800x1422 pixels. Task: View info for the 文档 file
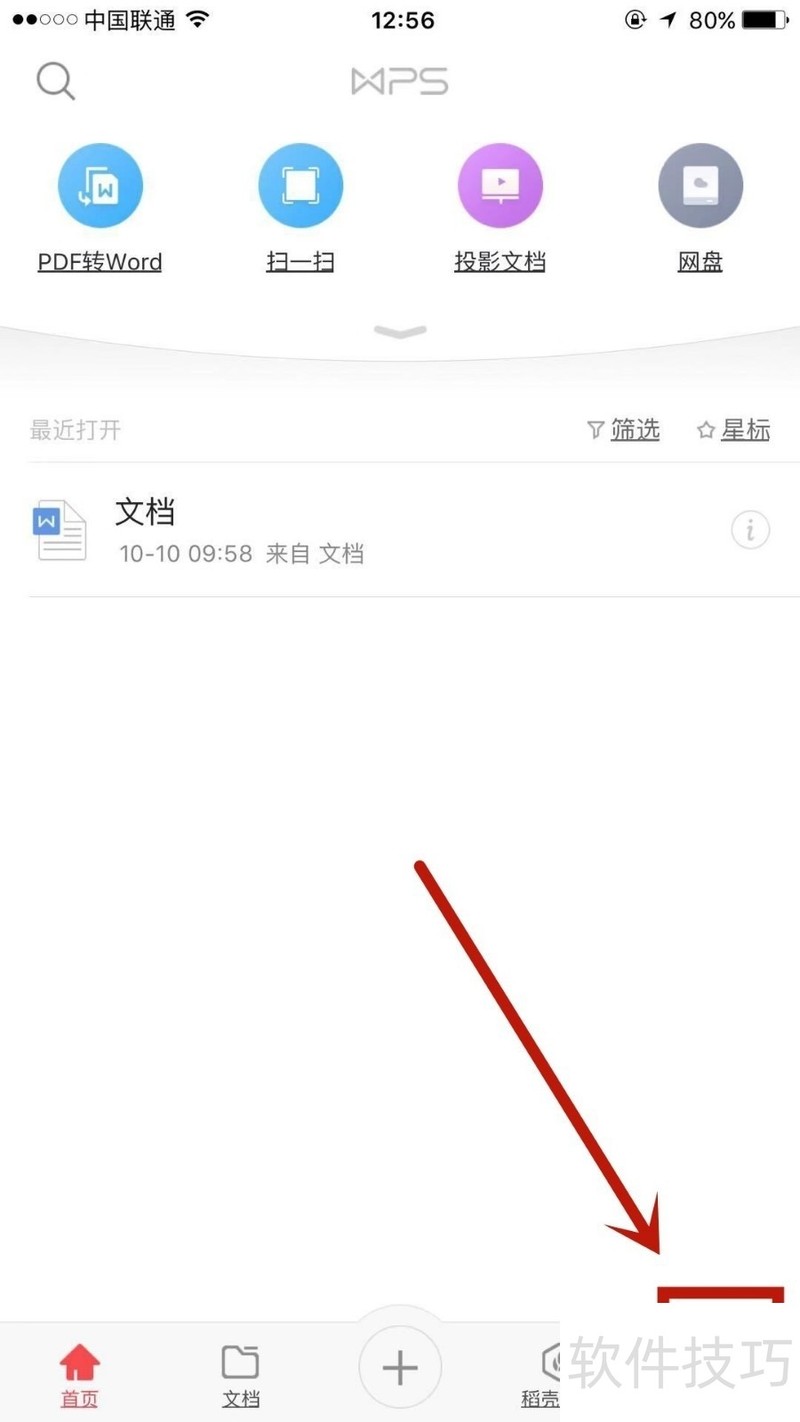pyautogui.click(x=750, y=530)
